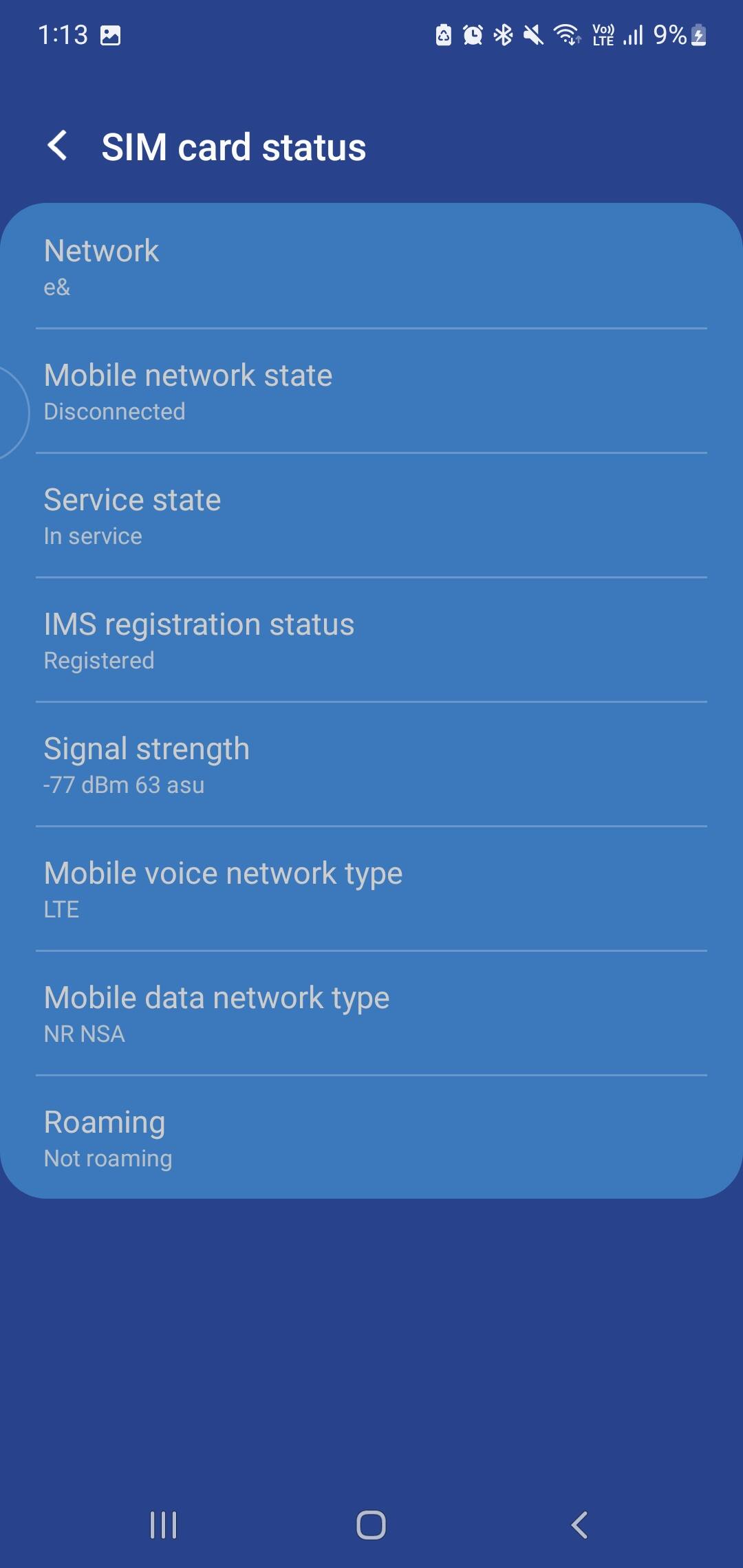Tap the system navigation back button
The image size is (743, 1568).
(x=579, y=1525)
